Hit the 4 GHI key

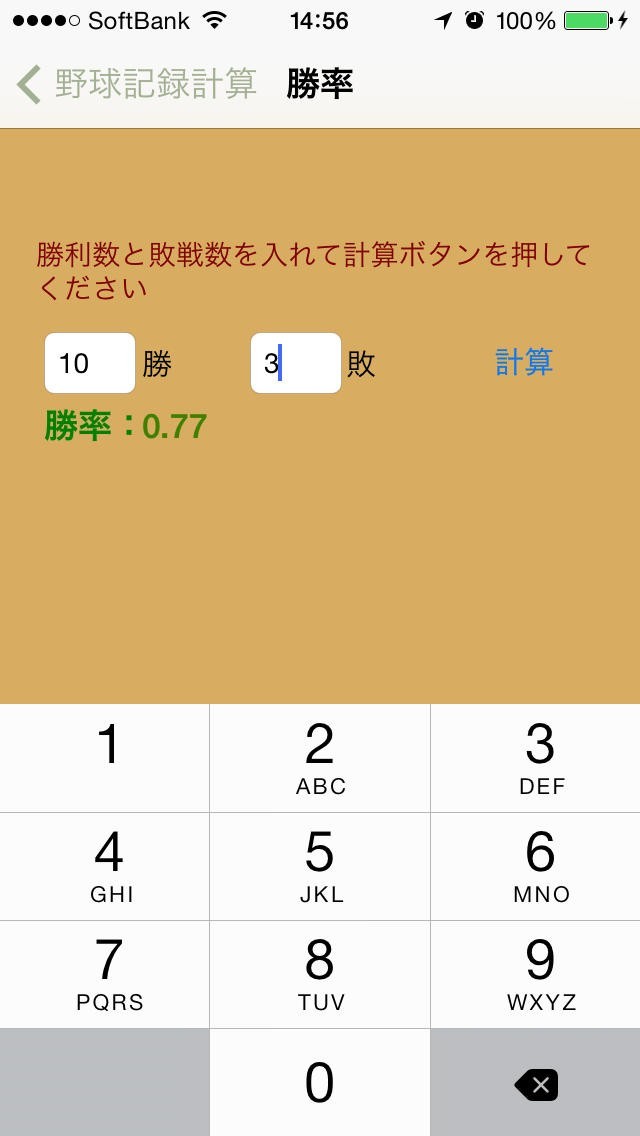[x=104, y=866]
